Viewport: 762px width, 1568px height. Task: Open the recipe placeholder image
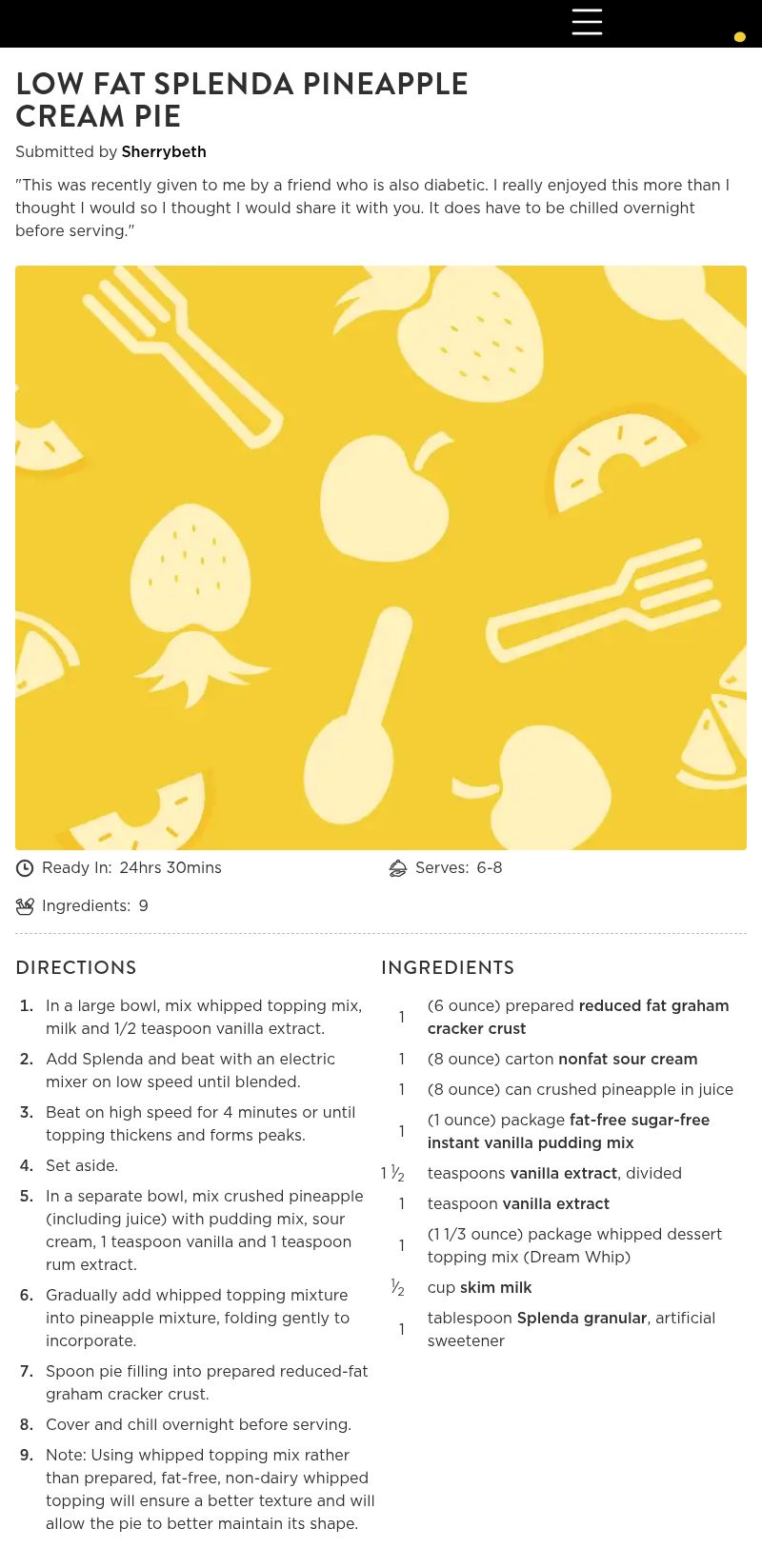coord(381,557)
